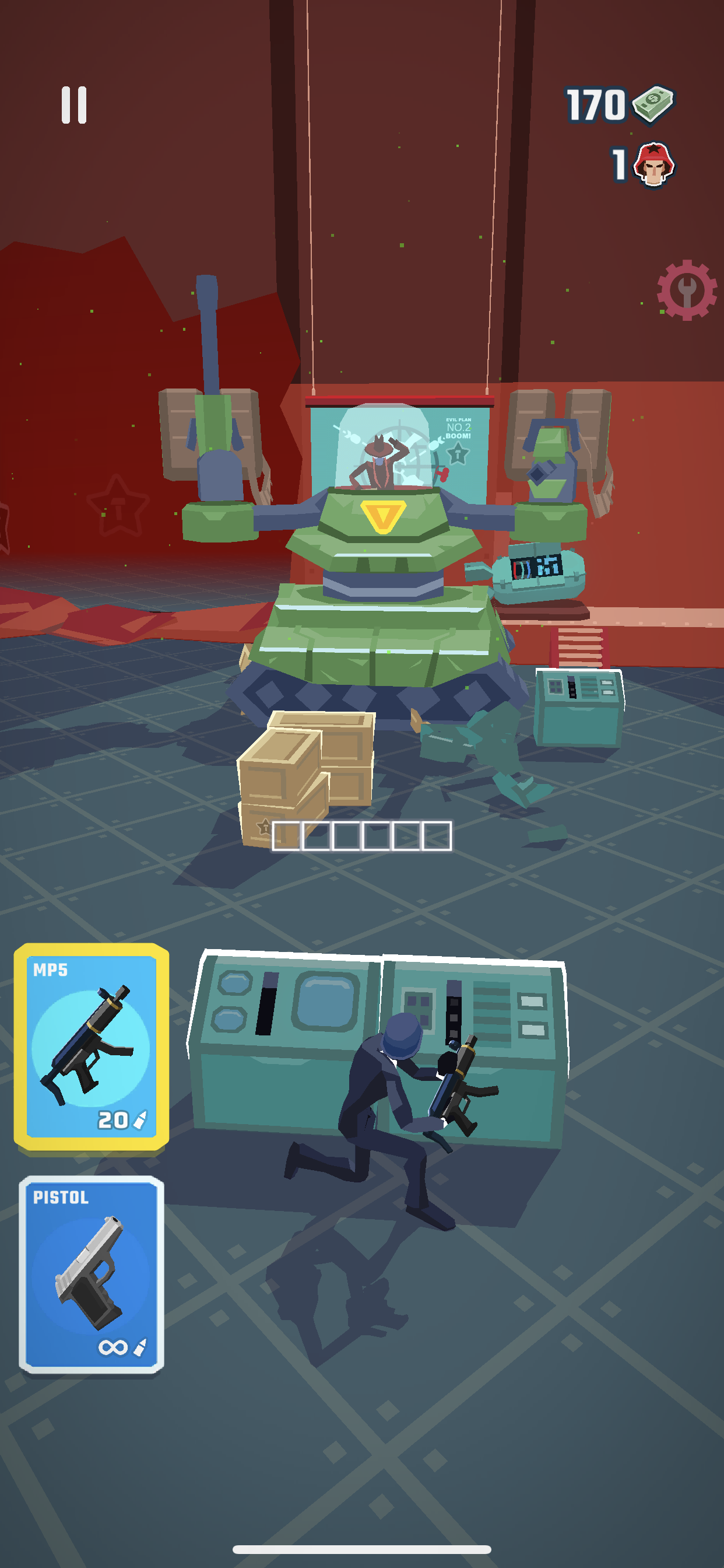Pause the game
This screenshot has width=724, height=1568.
73,104
